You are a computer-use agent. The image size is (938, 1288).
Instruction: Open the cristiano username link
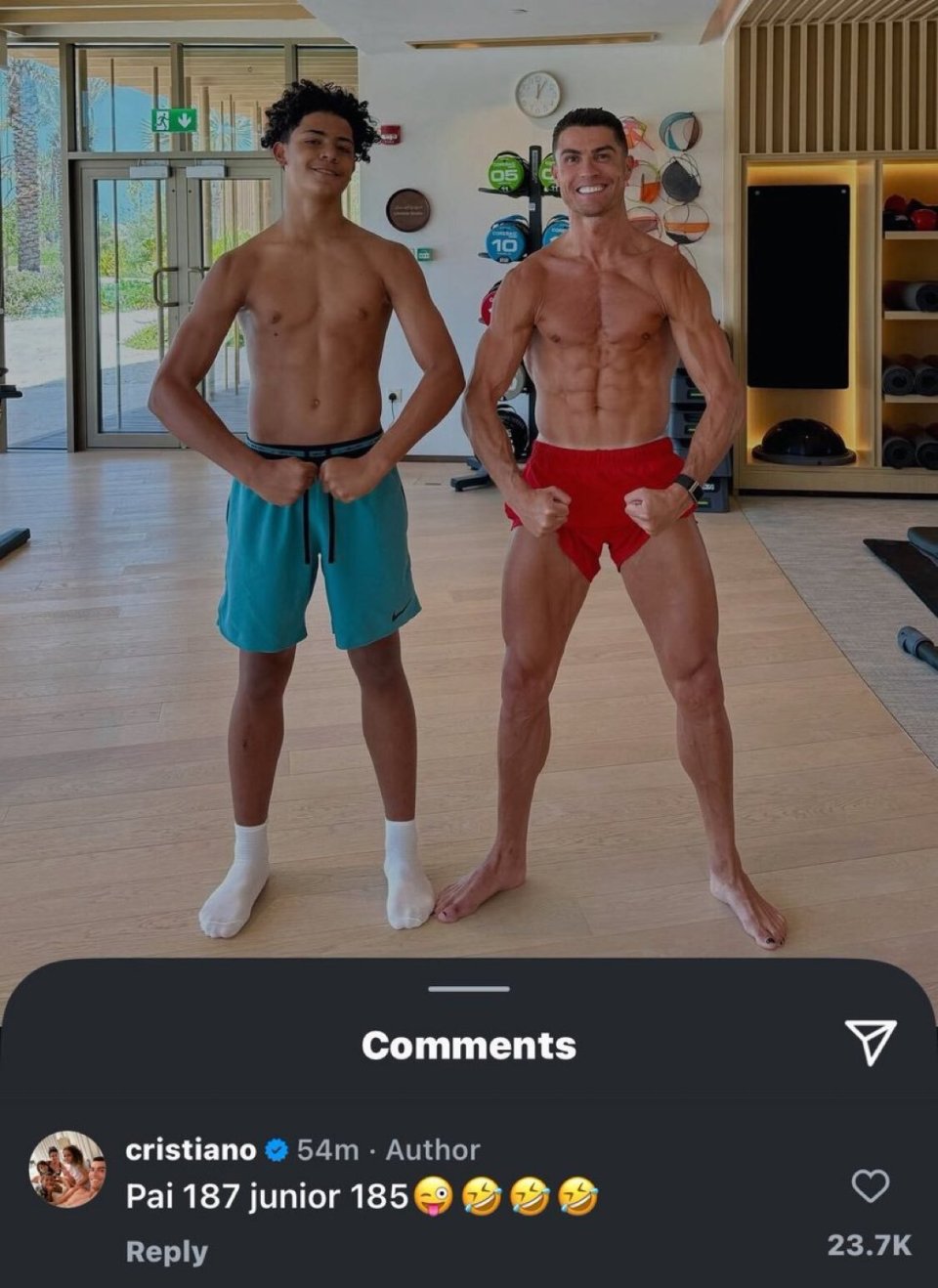[x=191, y=1150]
